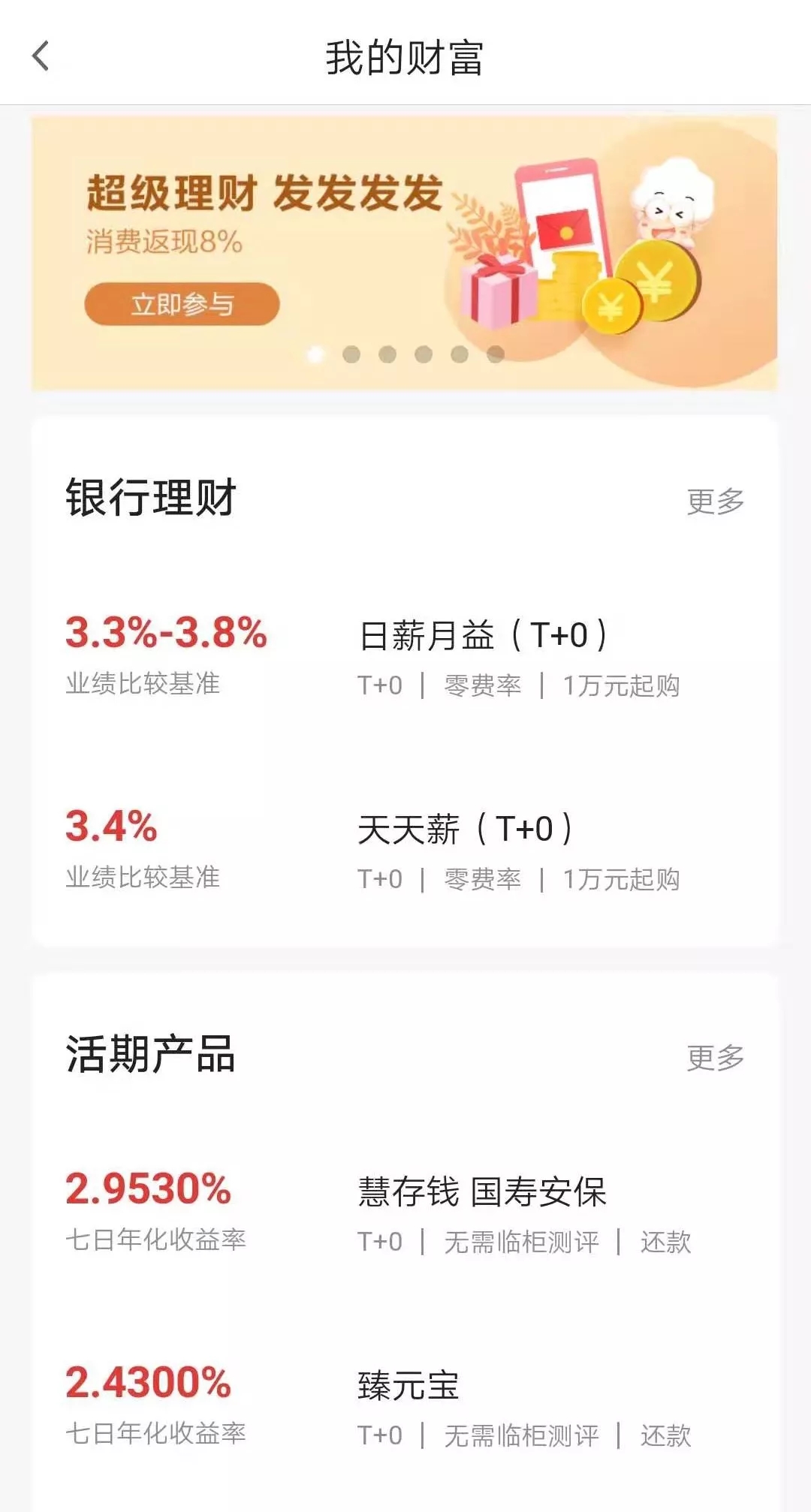This screenshot has height=1512, width=811.
Task: Select the first carousel page dot
Action: pos(313,354)
